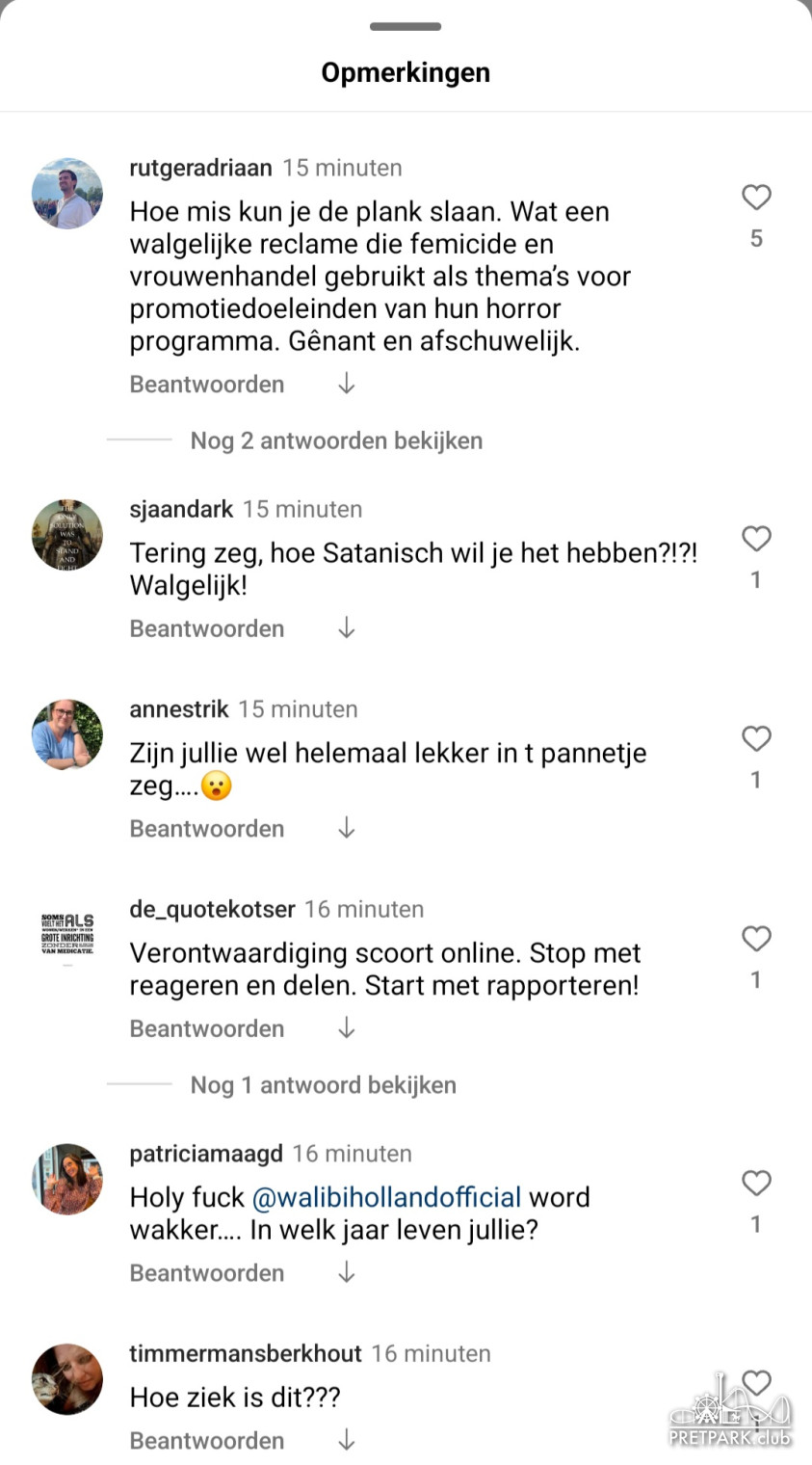Expand 'Nog 2 antwoorden bekijken' replies
Screen dimensions: 812x1465
pos(336,441)
